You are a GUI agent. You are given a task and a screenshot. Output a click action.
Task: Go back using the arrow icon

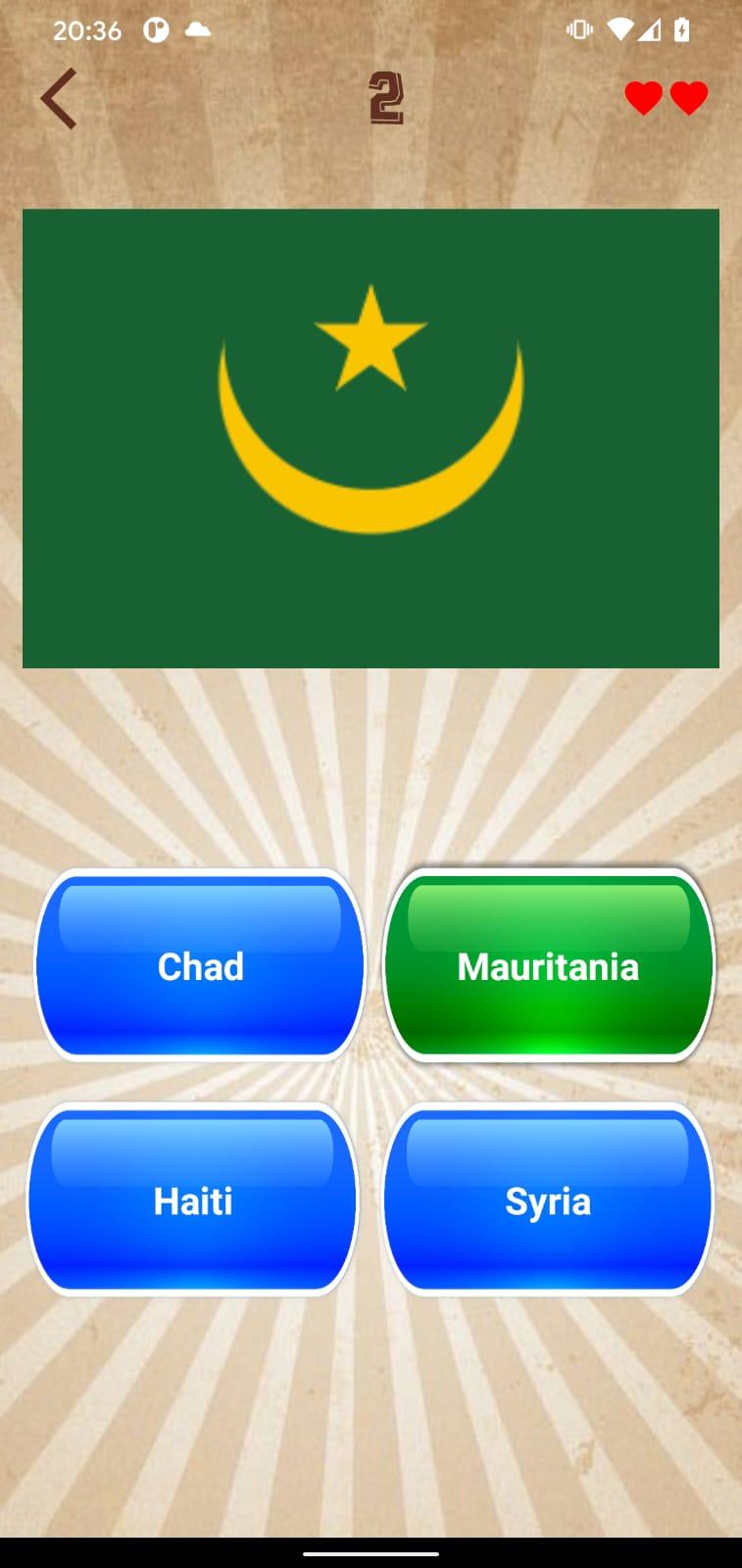point(58,98)
